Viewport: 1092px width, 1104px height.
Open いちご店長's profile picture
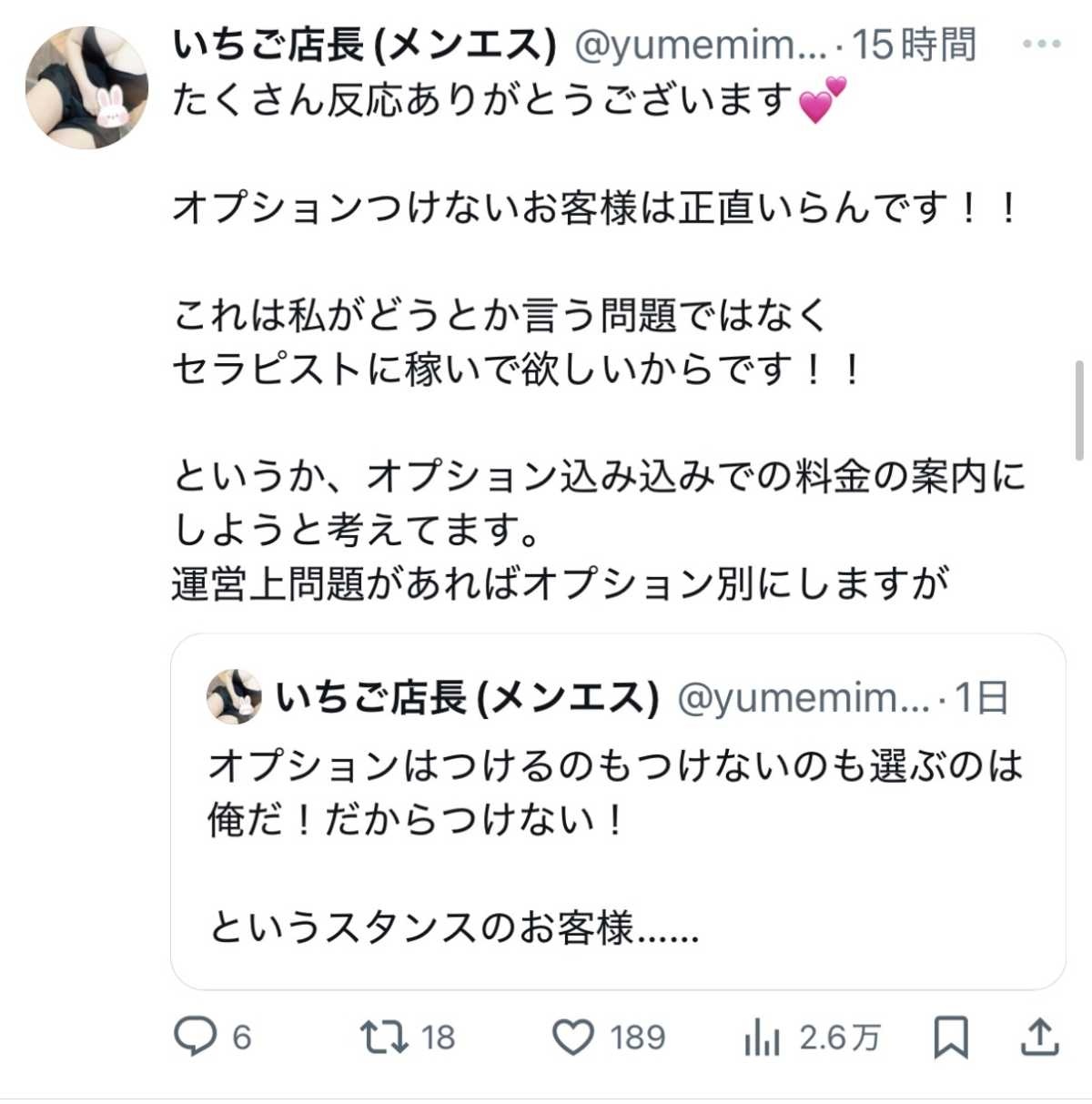coord(86,87)
